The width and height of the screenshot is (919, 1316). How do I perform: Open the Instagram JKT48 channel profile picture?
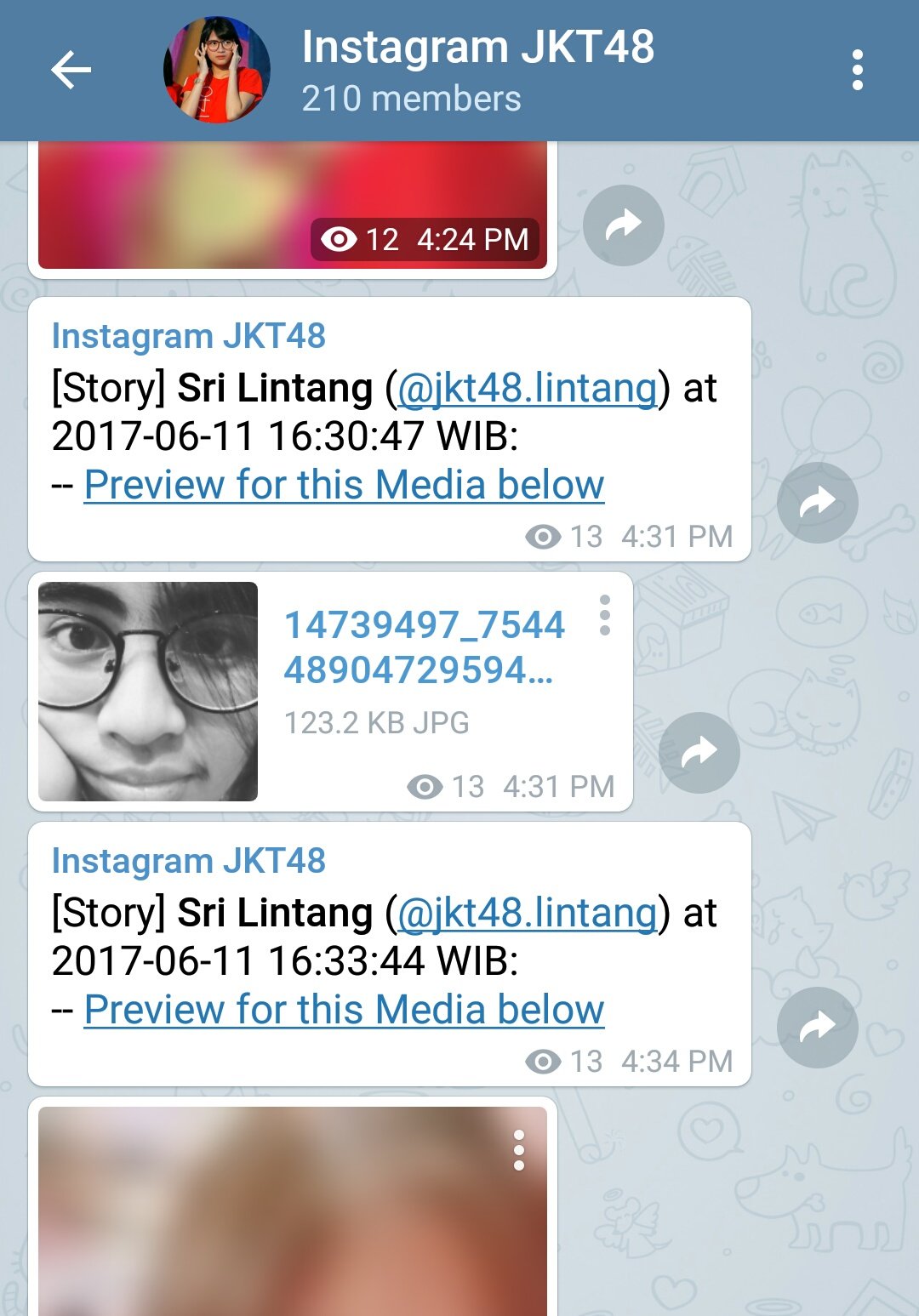(x=217, y=70)
